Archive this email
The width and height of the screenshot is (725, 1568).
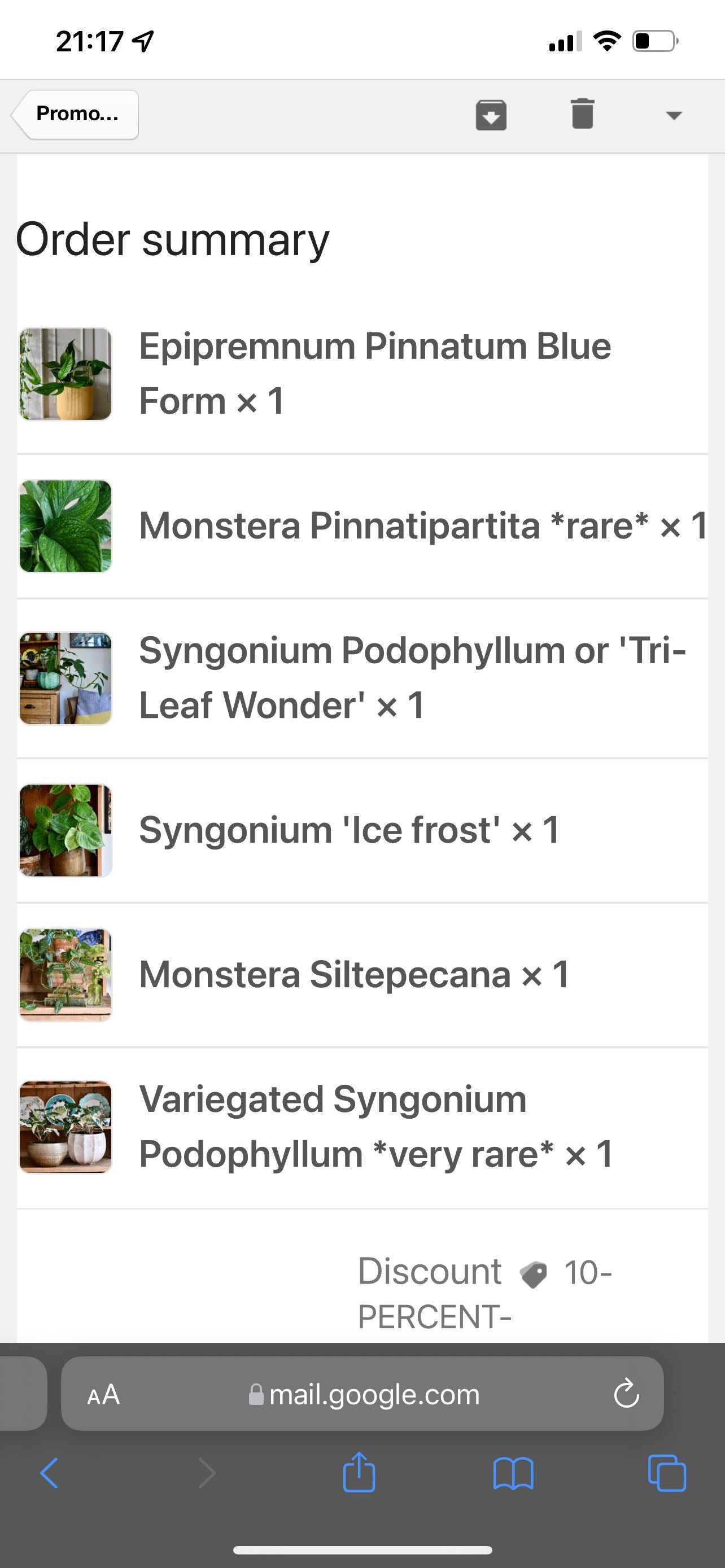click(x=491, y=115)
